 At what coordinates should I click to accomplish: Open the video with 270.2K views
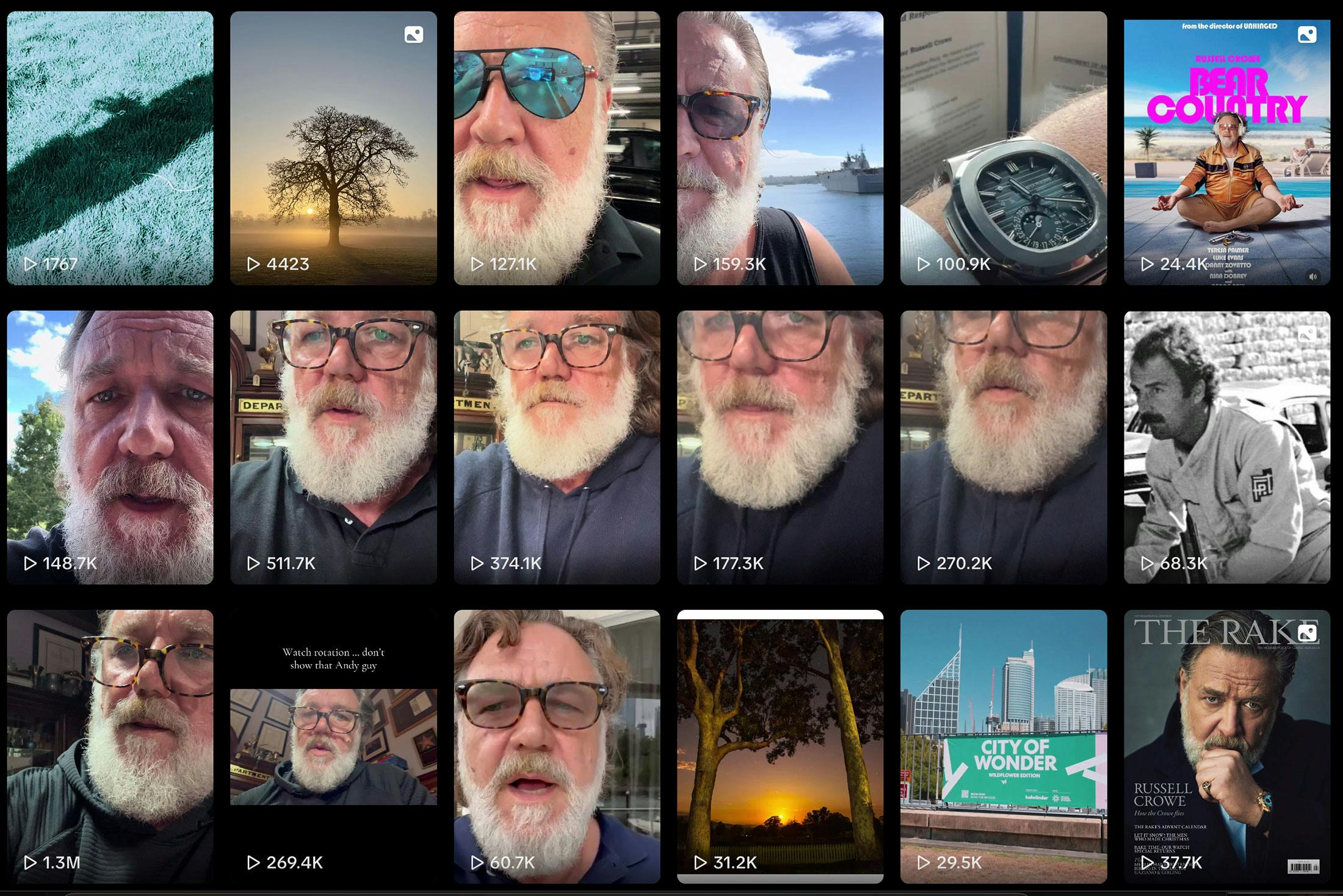pyautogui.click(x=1003, y=447)
